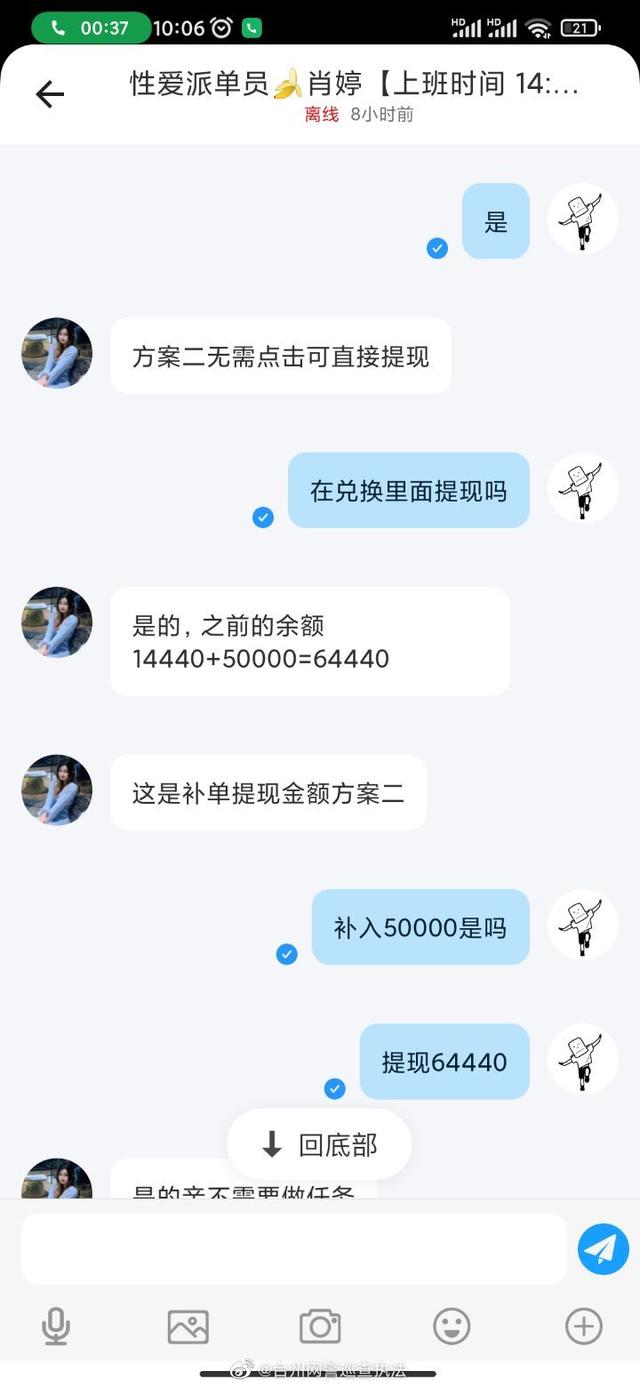Open chat title 性爱派单员 profile details
The height and width of the screenshot is (1387, 640).
tap(354, 84)
